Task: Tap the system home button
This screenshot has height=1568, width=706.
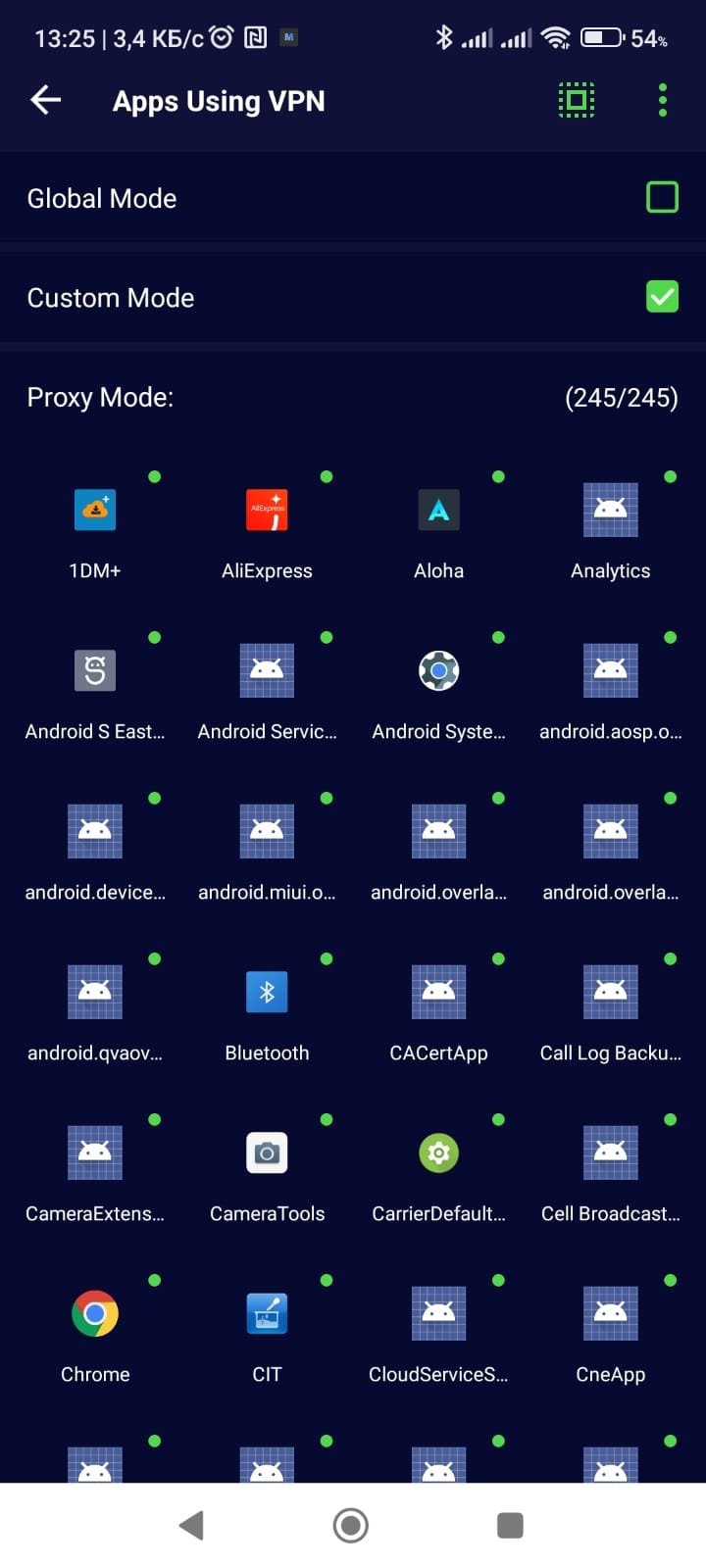Action: 351,1525
